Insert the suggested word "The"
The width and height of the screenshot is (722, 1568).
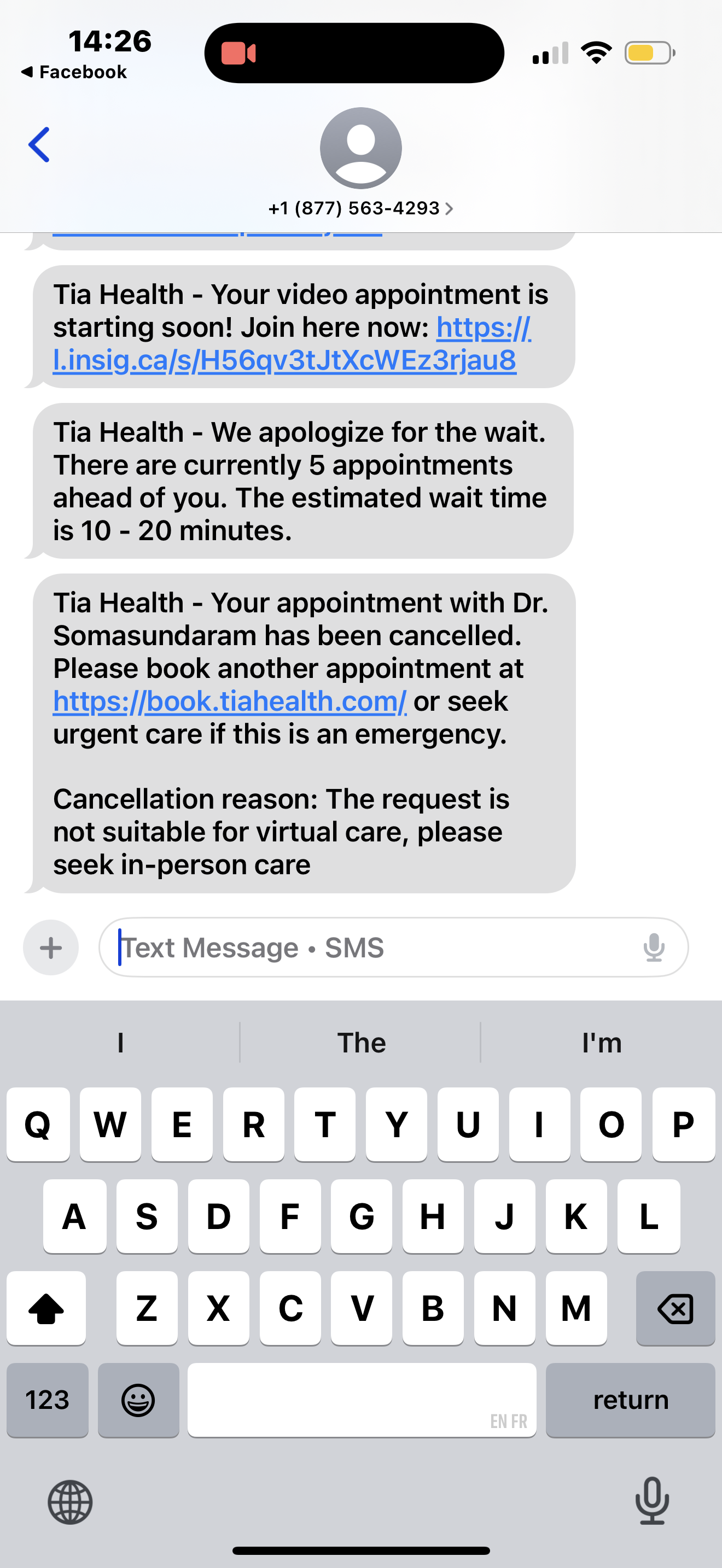pos(361,1043)
